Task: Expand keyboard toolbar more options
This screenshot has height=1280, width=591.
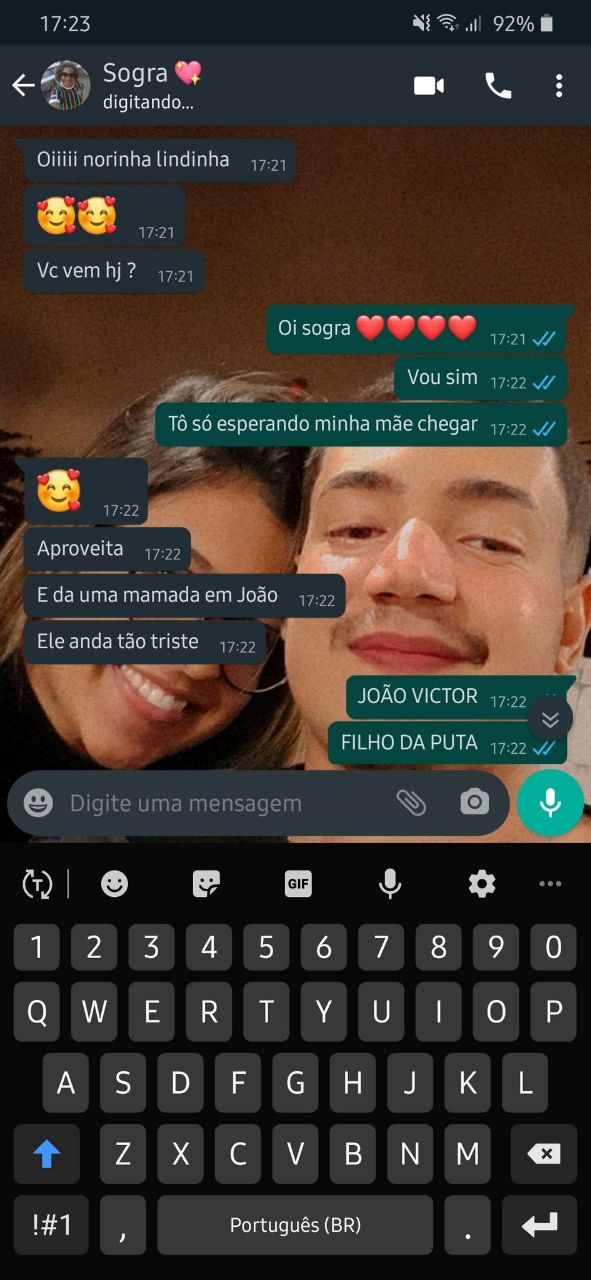Action: [x=550, y=884]
